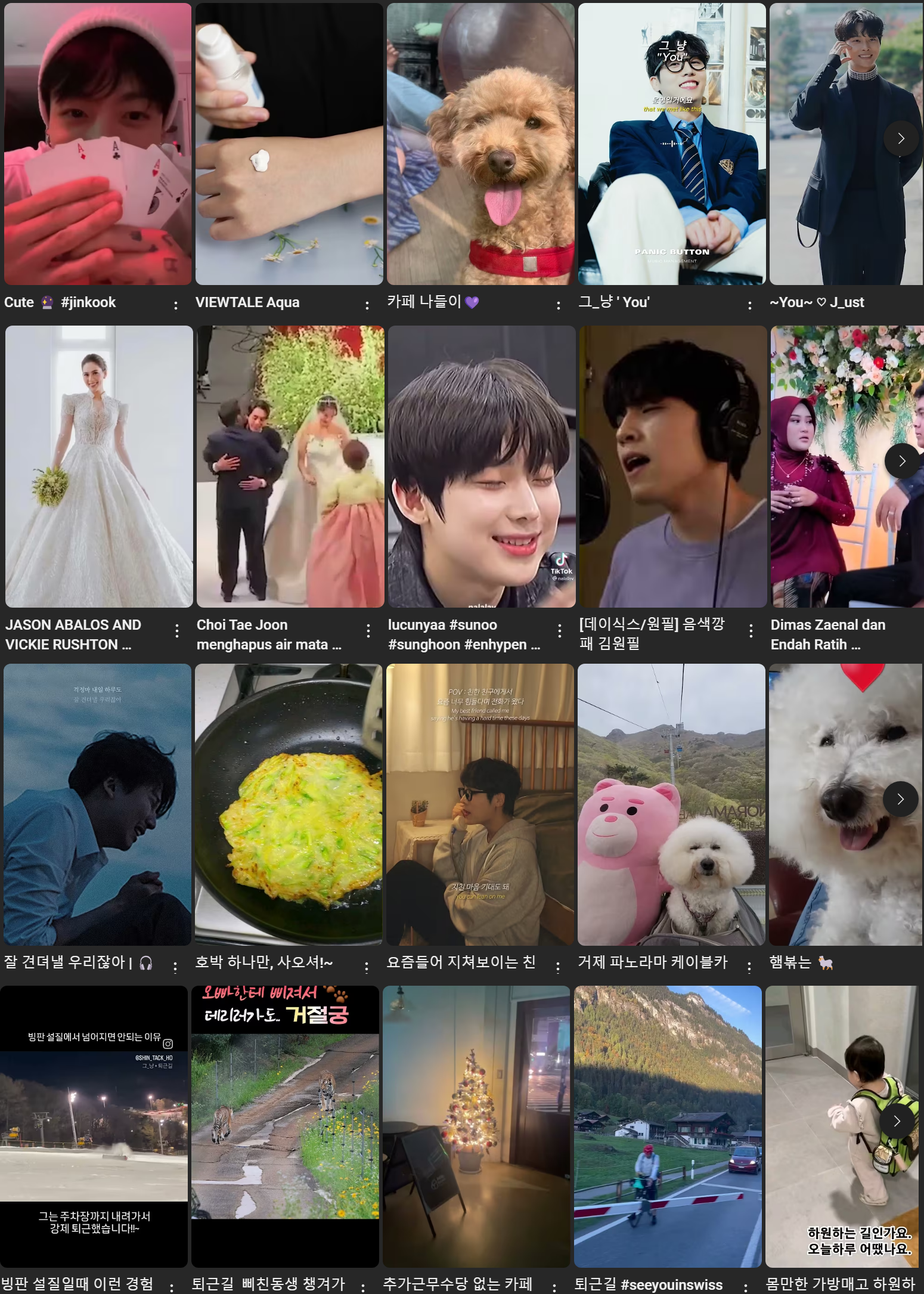
Task: Open the '잘 견뎌낼 우리잖아' short
Action: tap(97, 804)
